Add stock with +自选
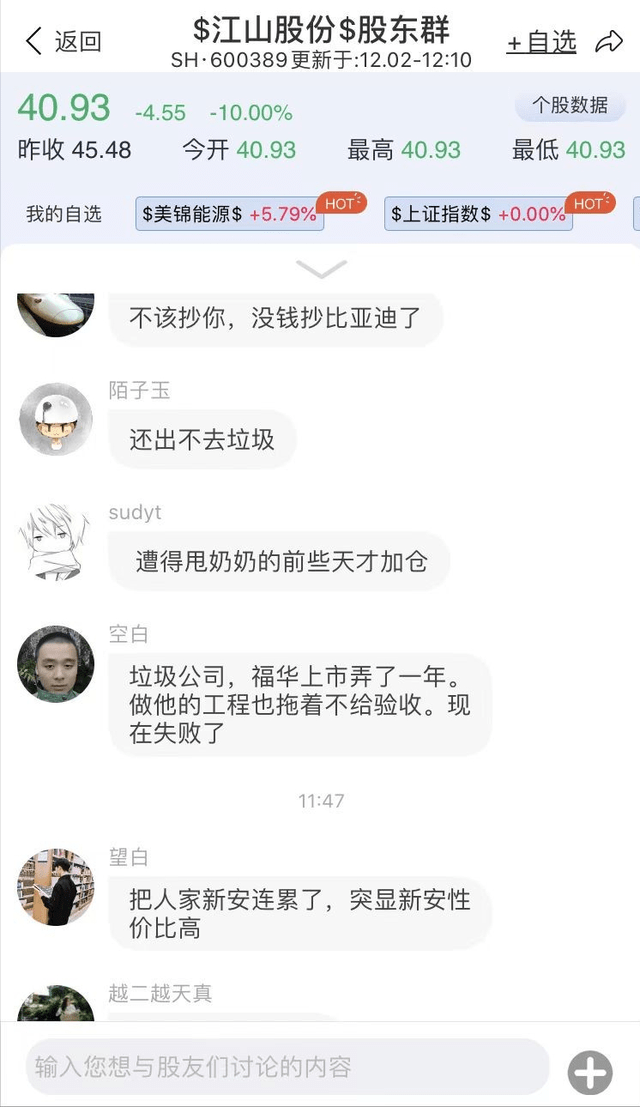 tap(542, 42)
